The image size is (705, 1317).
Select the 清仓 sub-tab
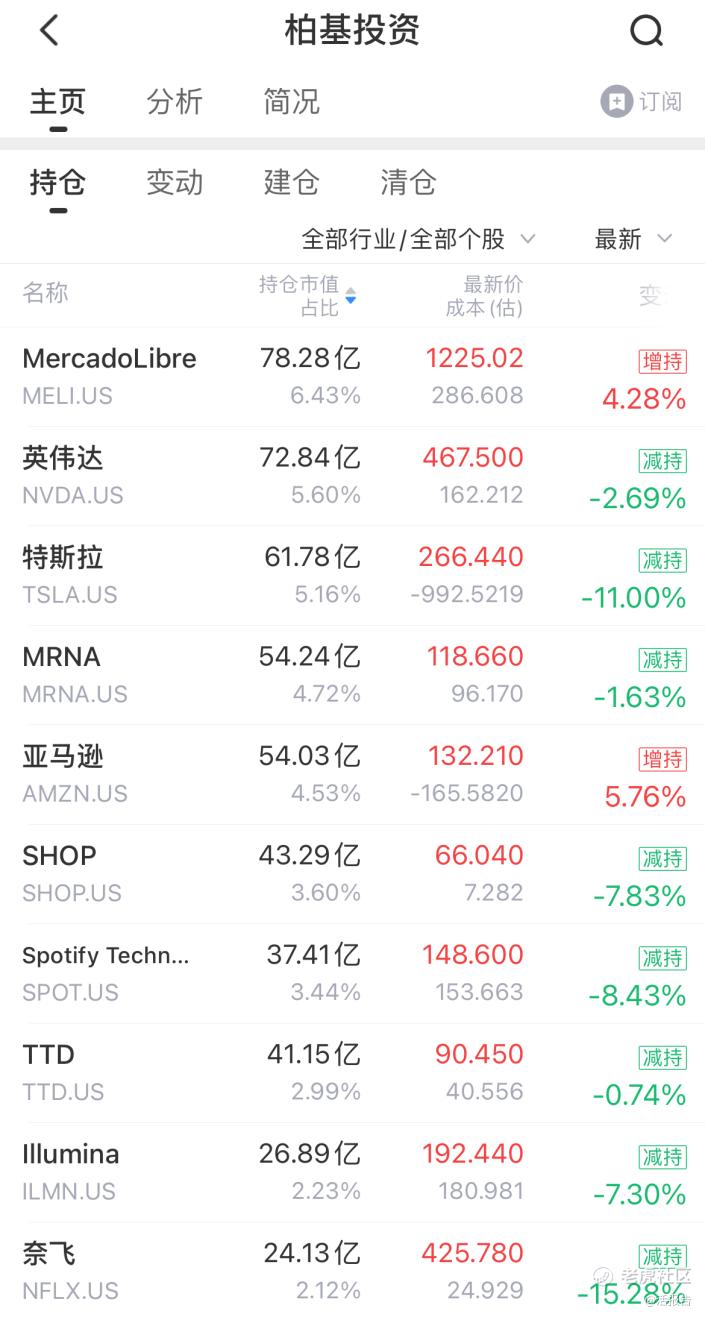click(408, 182)
